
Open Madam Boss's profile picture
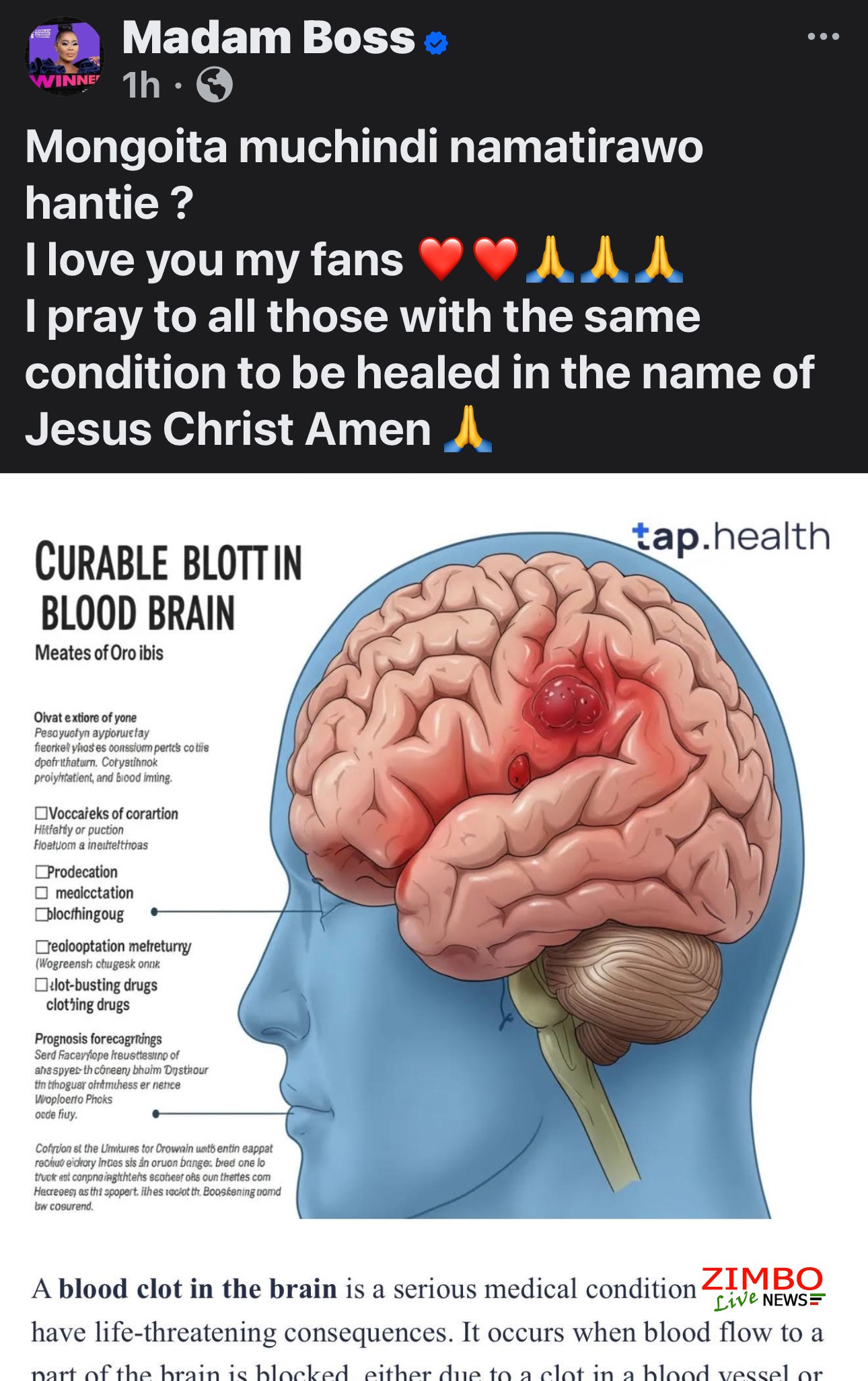pos(65,58)
